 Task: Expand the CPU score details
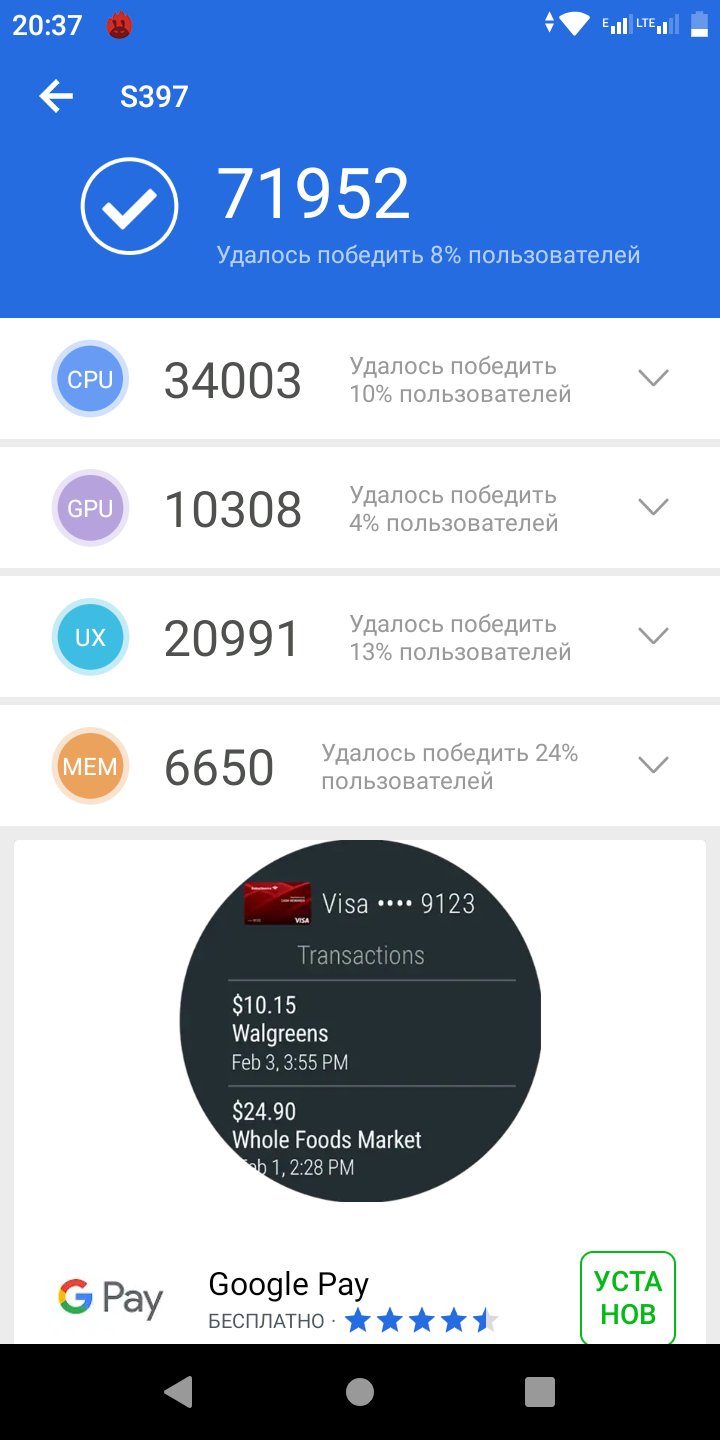coord(653,378)
